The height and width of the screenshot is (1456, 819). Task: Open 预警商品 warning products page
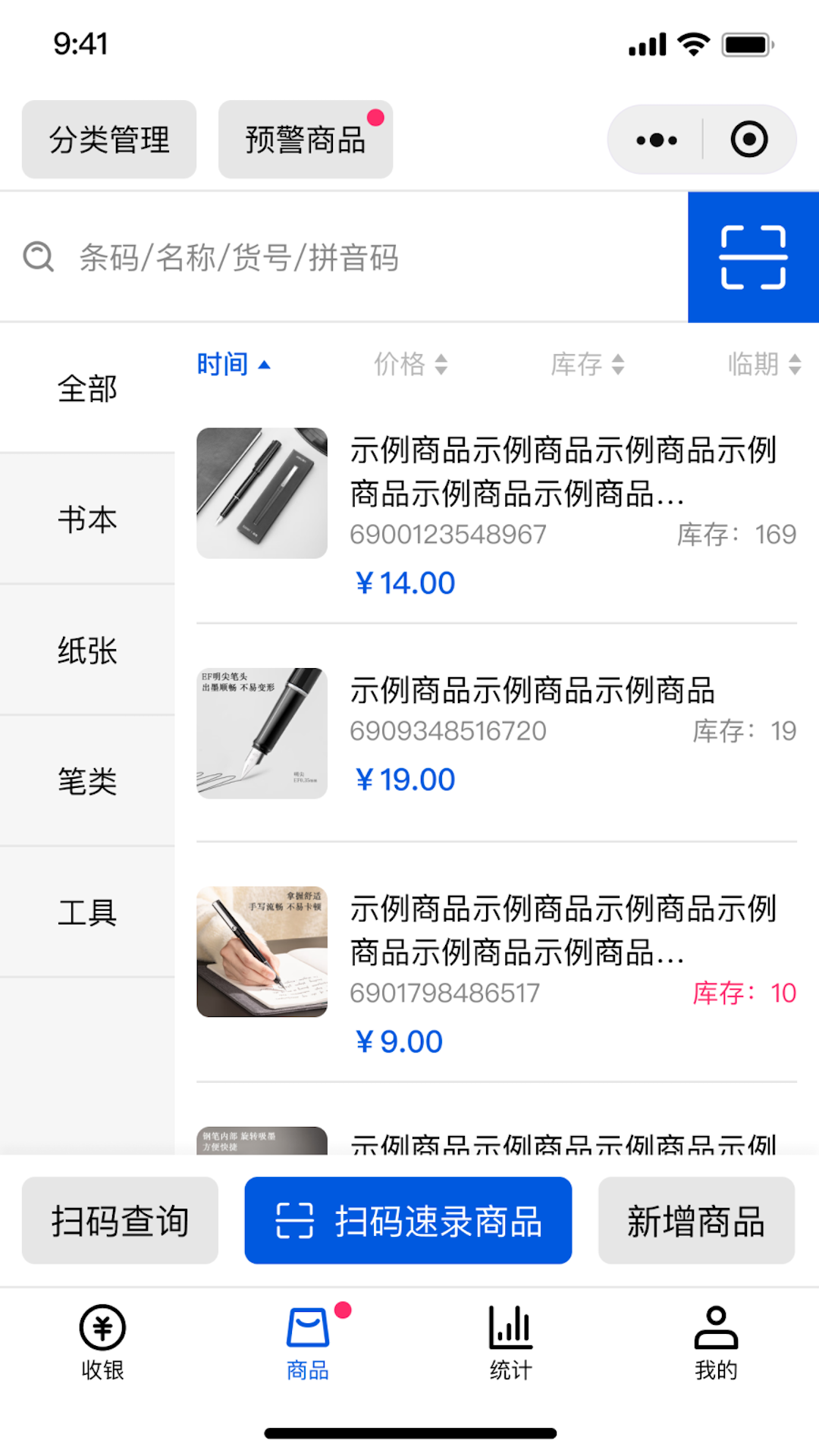(305, 139)
